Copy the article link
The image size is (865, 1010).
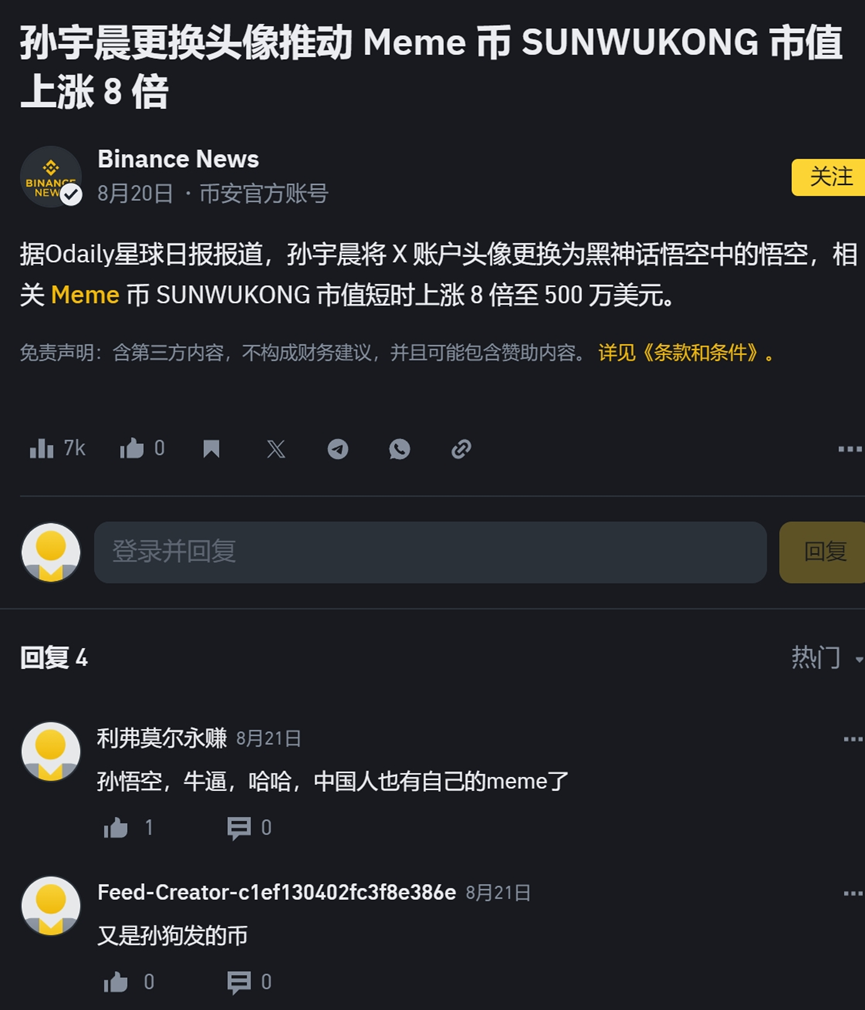461,449
